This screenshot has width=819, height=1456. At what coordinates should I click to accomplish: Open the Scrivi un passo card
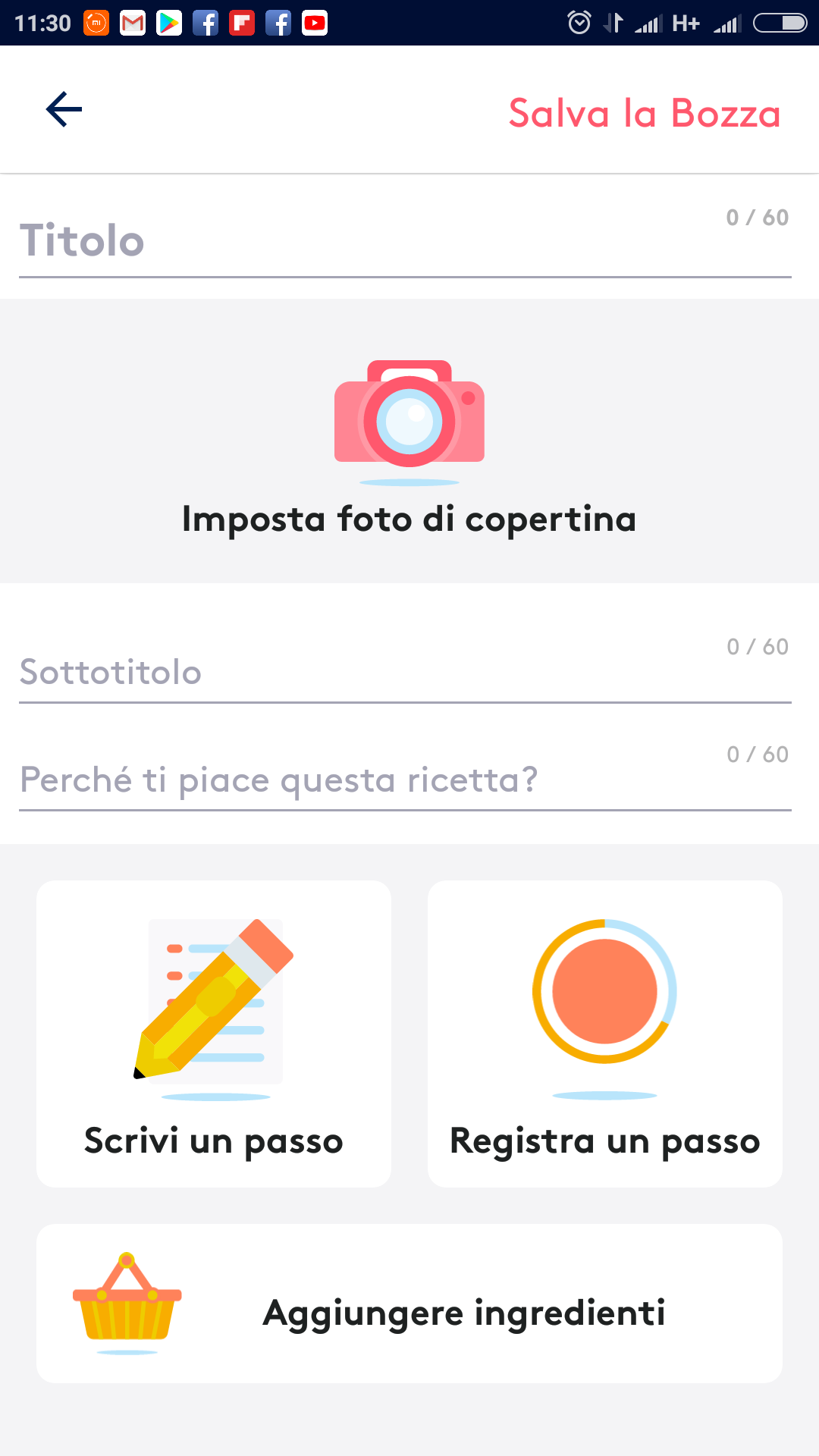[x=214, y=1034]
